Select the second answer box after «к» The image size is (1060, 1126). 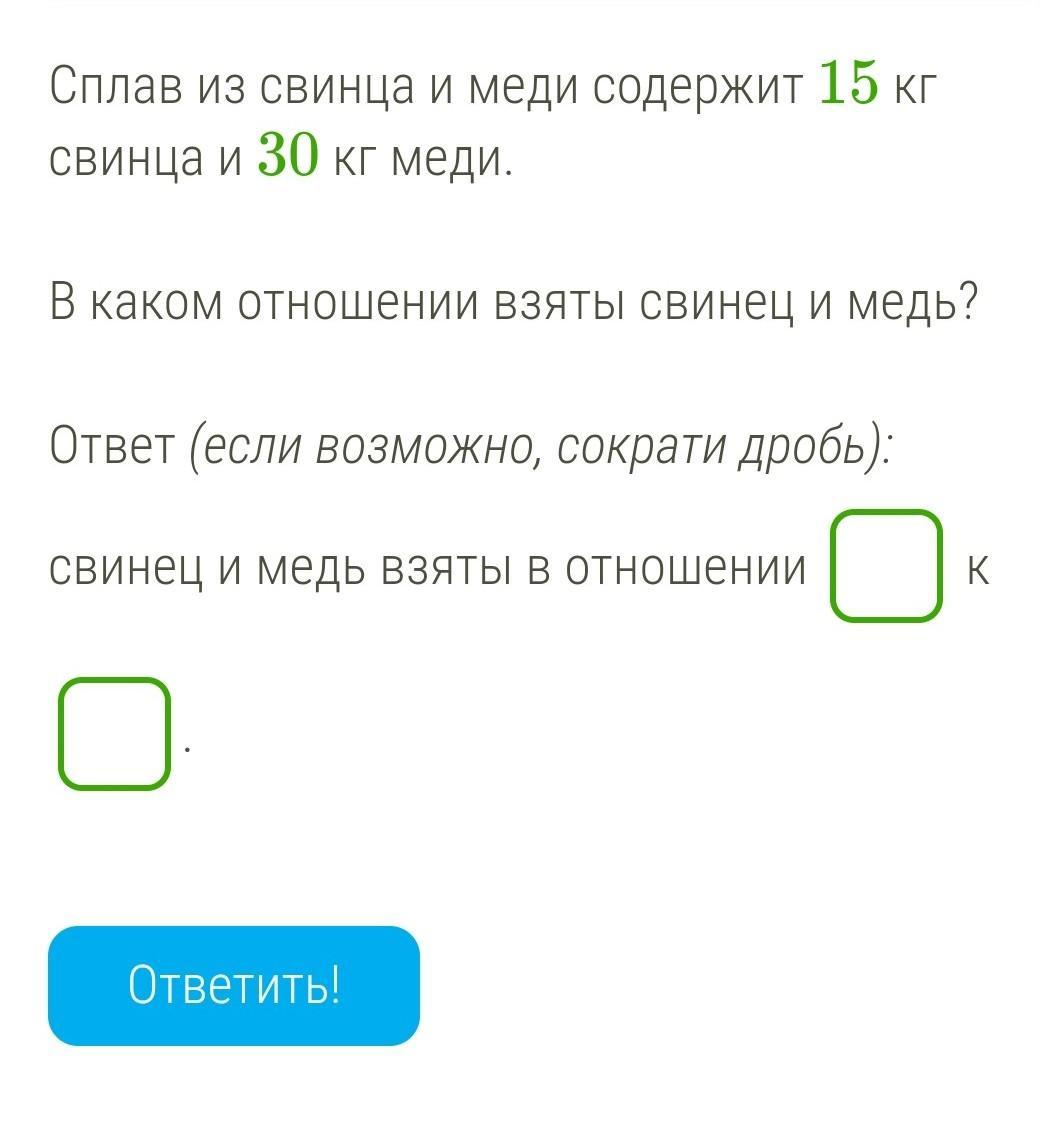(114, 733)
